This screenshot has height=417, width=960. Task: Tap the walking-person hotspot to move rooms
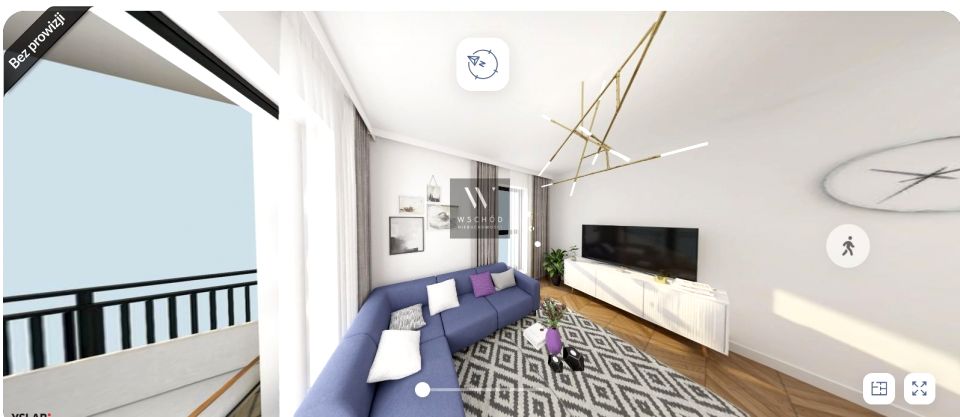[x=848, y=246]
